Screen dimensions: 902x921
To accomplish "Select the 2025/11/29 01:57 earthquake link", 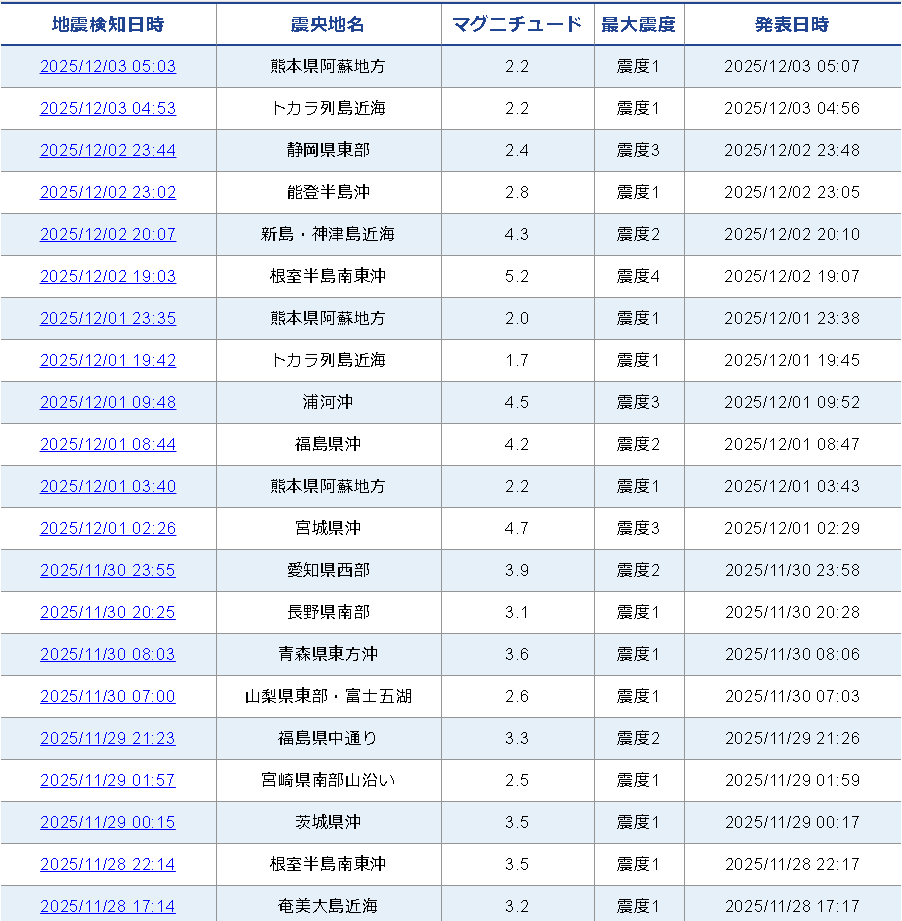I will [x=108, y=781].
